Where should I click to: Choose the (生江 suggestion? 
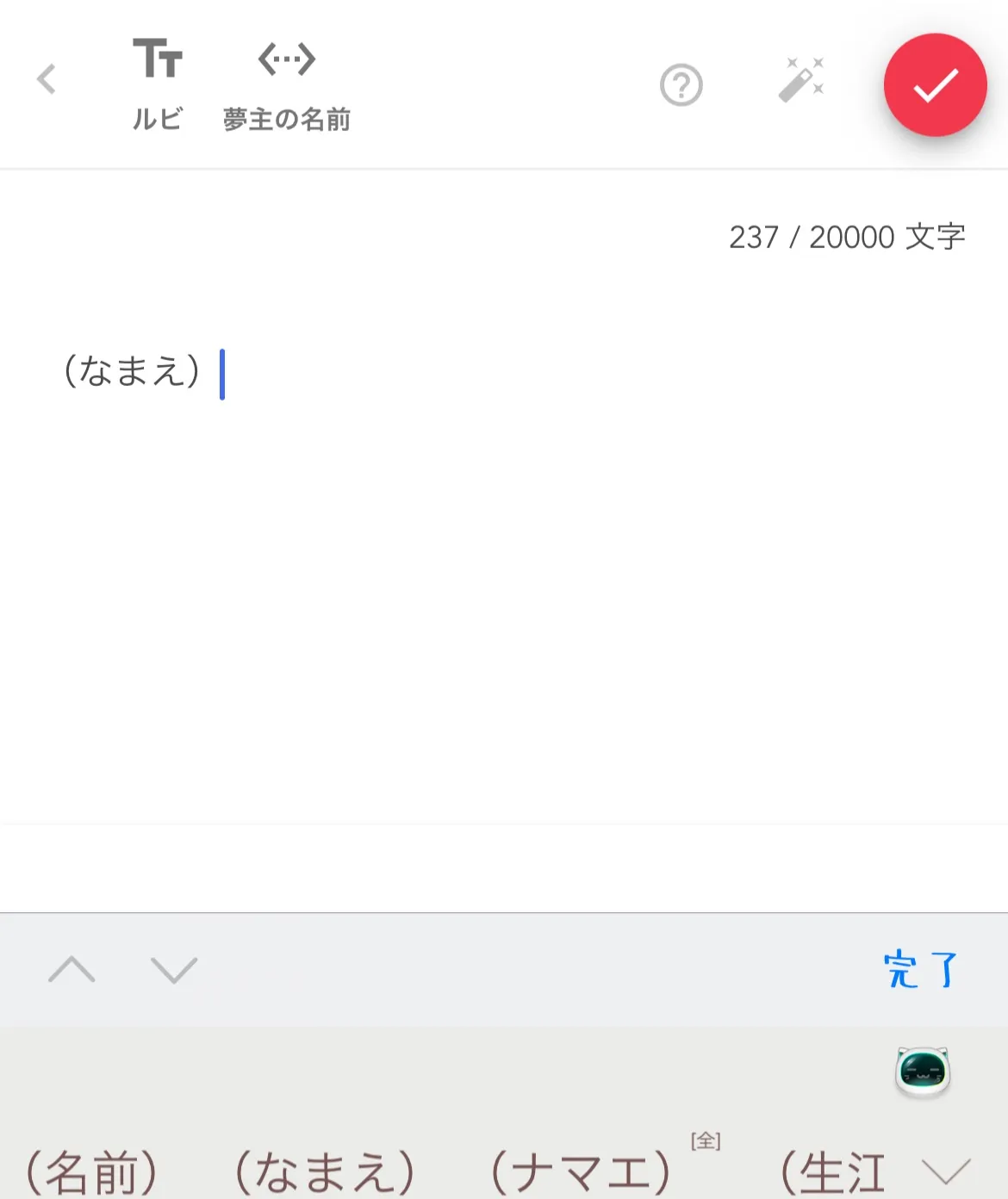click(x=831, y=1171)
